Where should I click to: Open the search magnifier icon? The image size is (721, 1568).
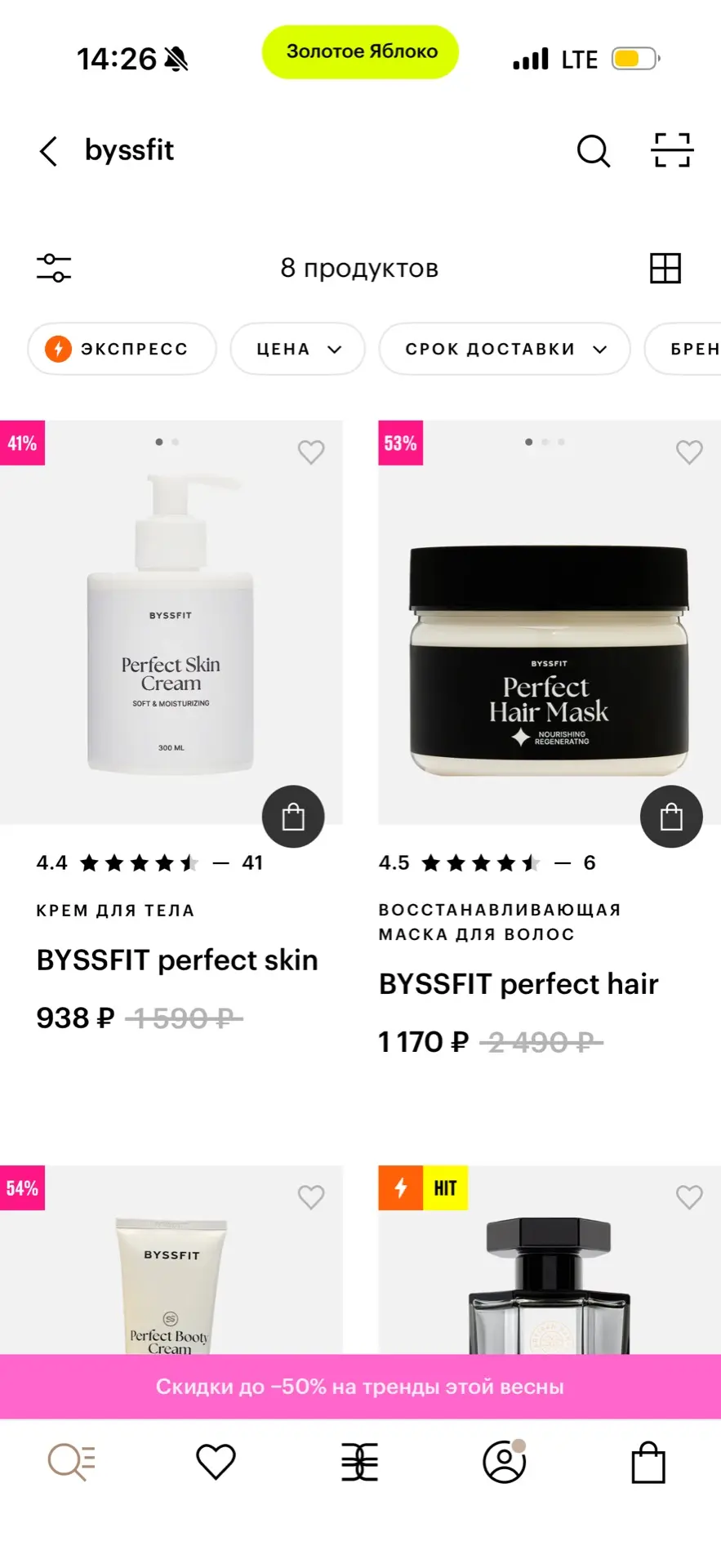click(594, 151)
